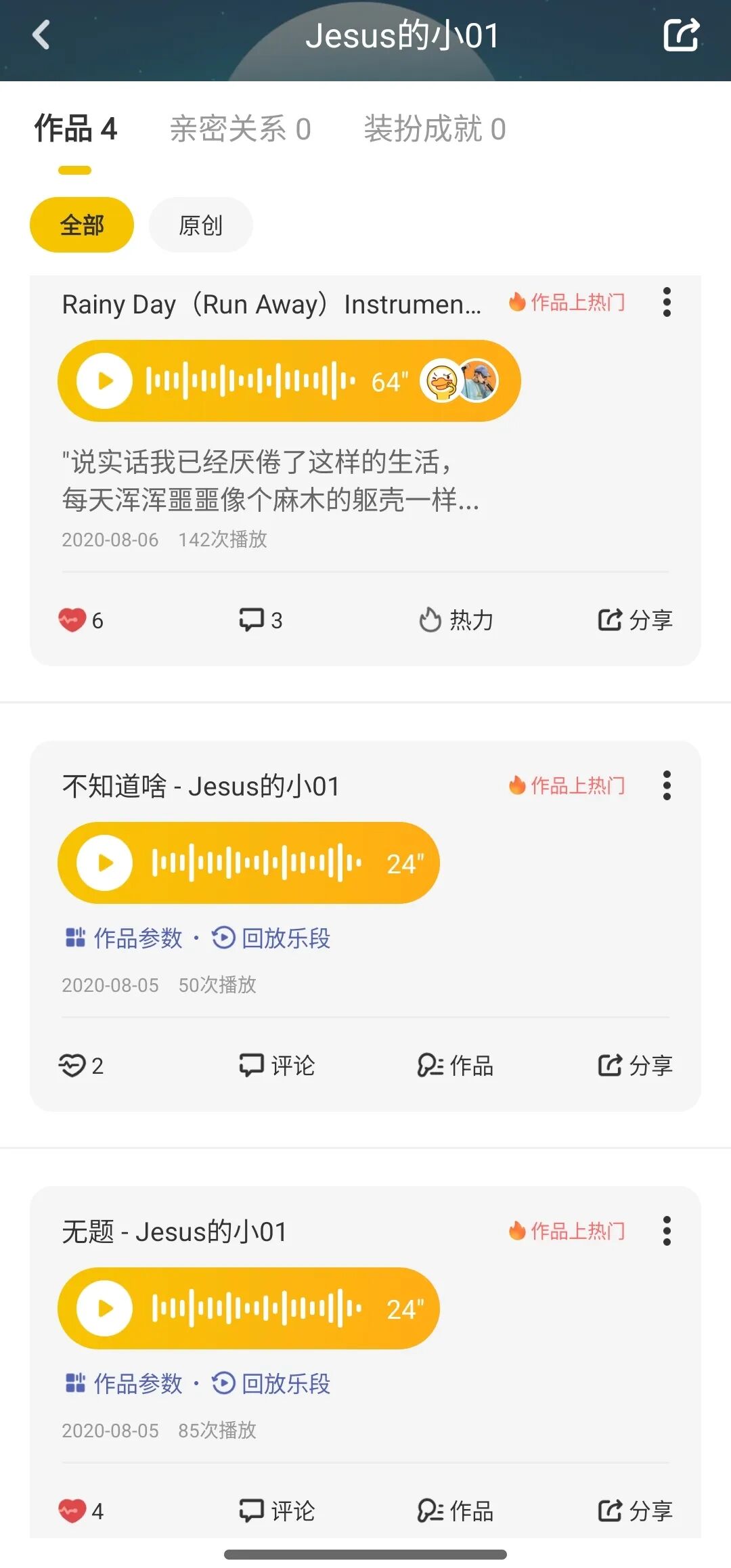Select the 原创 filter chip
The height and width of the screenshot is (1568, 731).
(x=200, y=225)
